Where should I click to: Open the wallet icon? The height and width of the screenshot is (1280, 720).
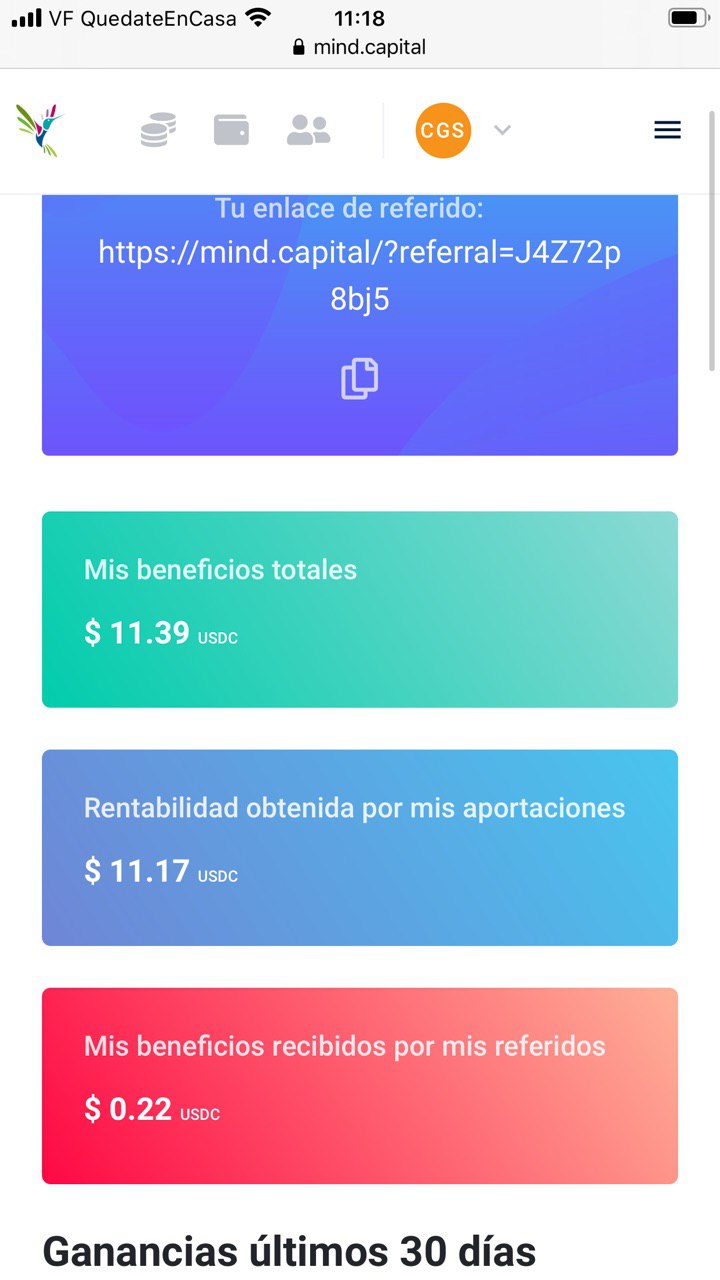click(x=231, y=130)
